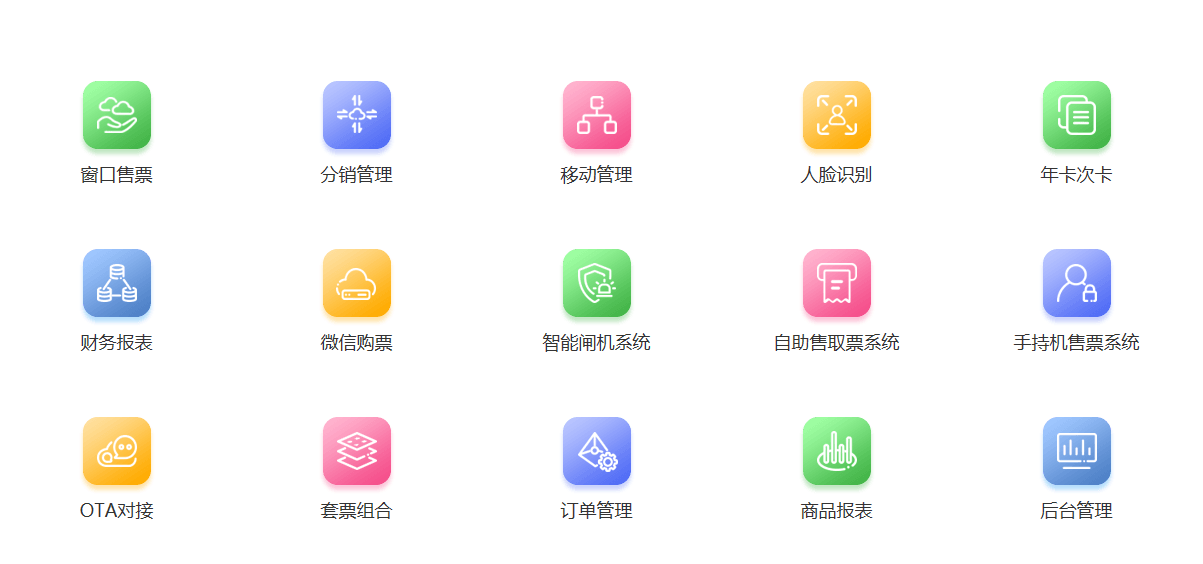1203x564 pixels.
Task: Launch 人脸识别 face recognition
Action: coord(837,115)
